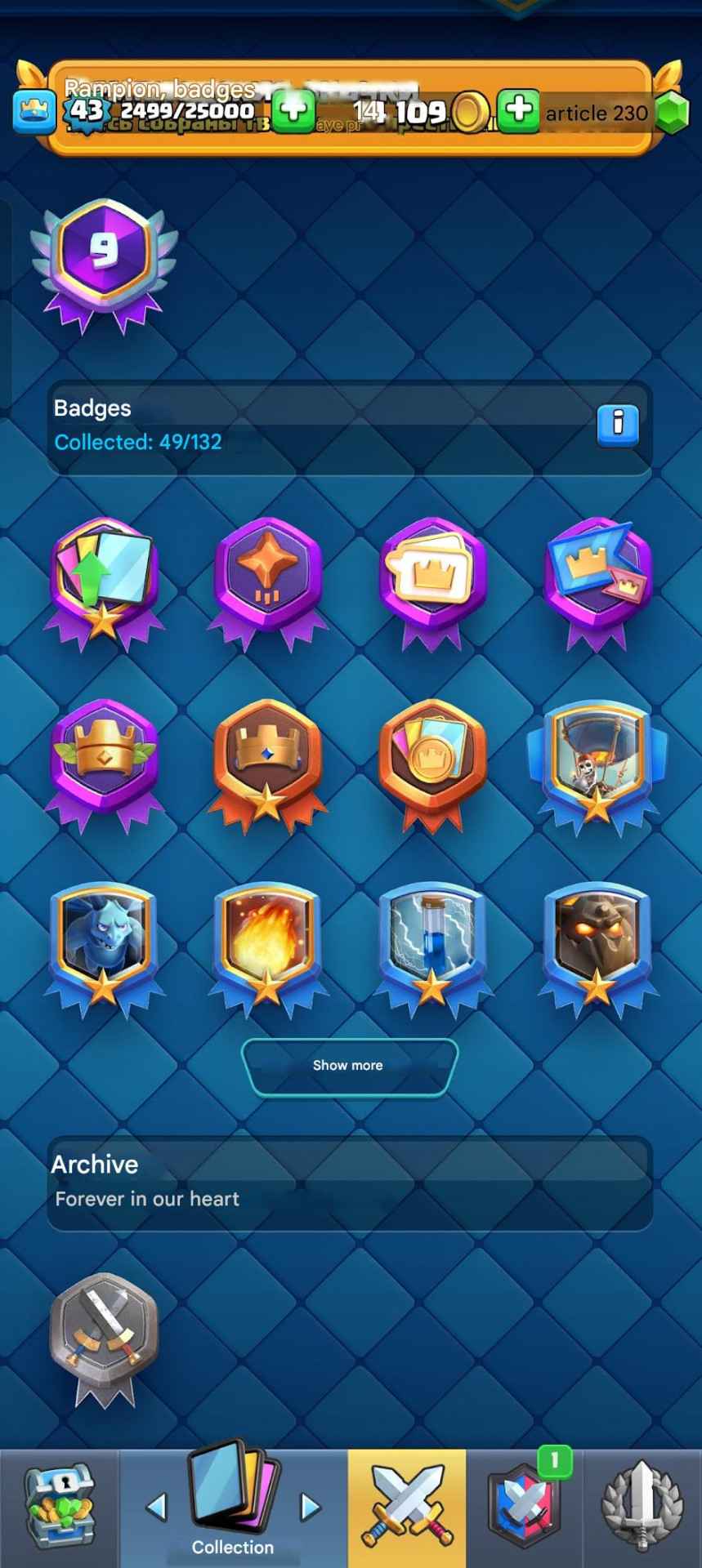View the Lightning spell bottle badge

(432, 946)
